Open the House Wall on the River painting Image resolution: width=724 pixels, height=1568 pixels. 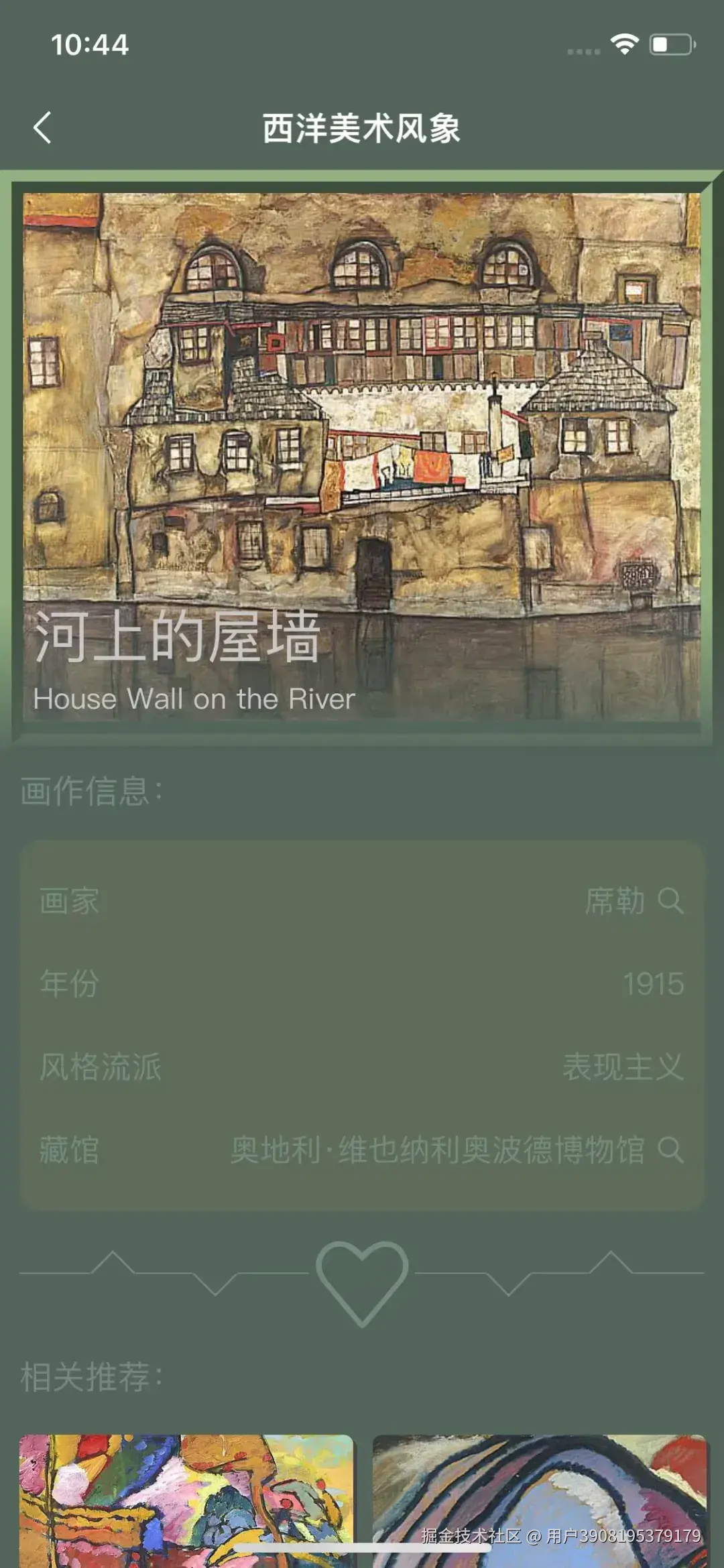[362, 456]
